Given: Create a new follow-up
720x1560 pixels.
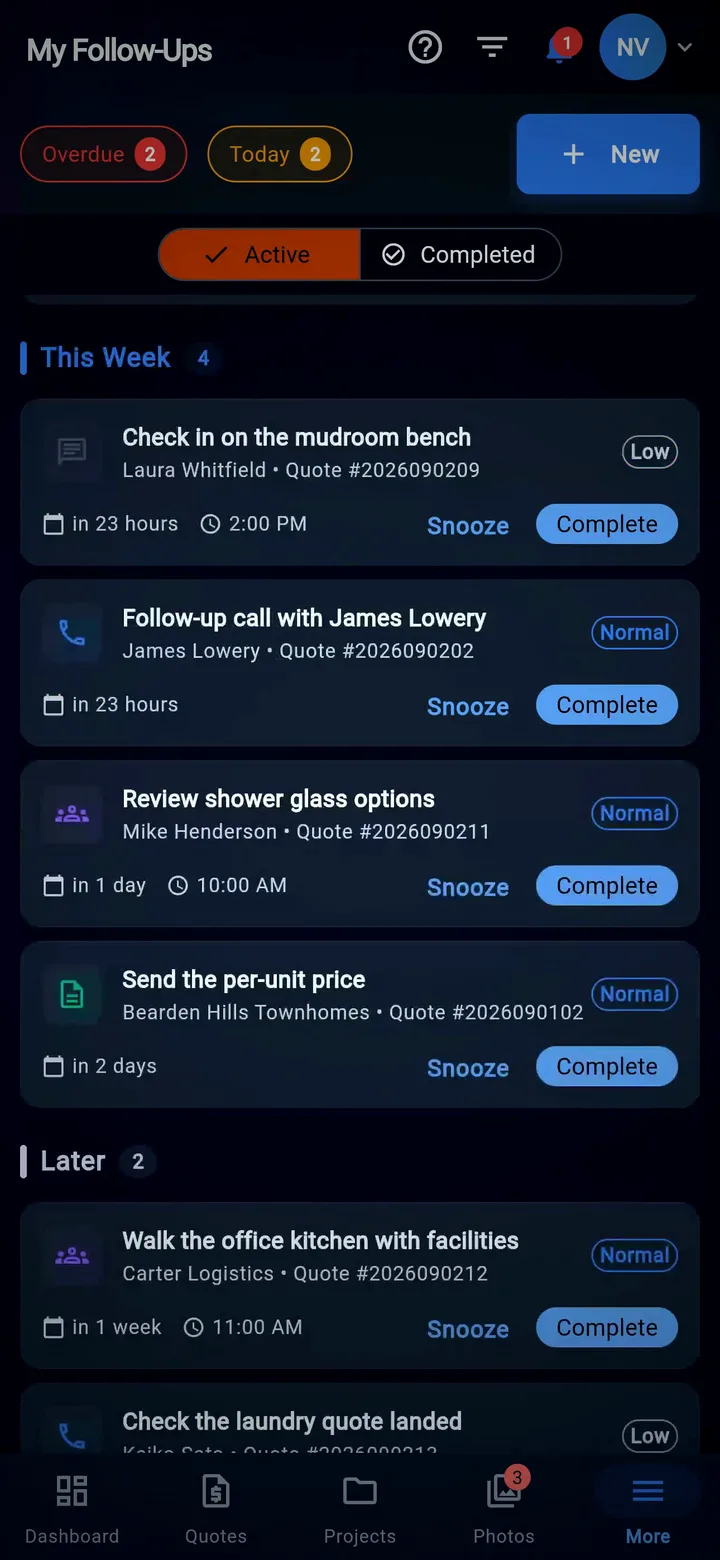Looking at the screenshot, I should [608, 154].
